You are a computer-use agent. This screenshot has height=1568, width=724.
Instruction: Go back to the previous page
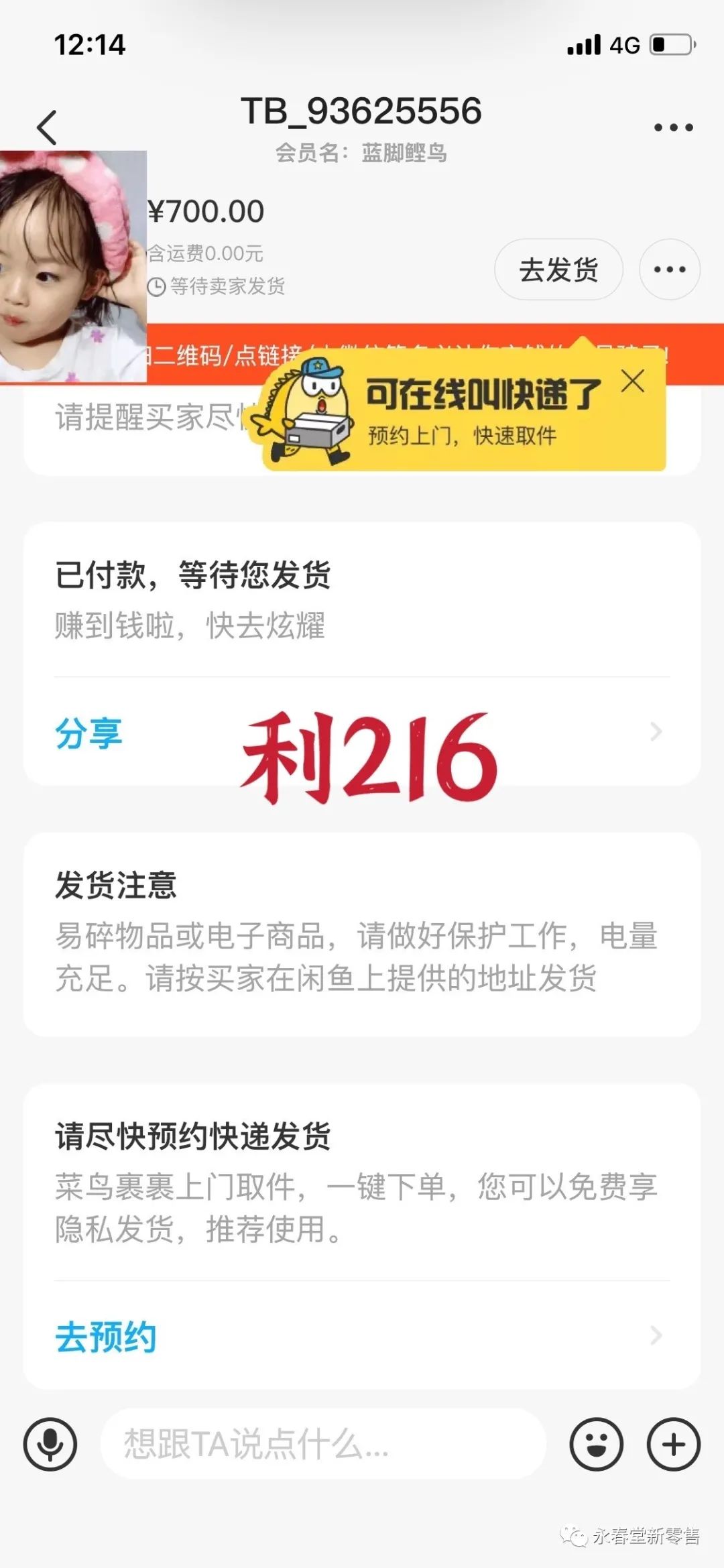[47, 127]
